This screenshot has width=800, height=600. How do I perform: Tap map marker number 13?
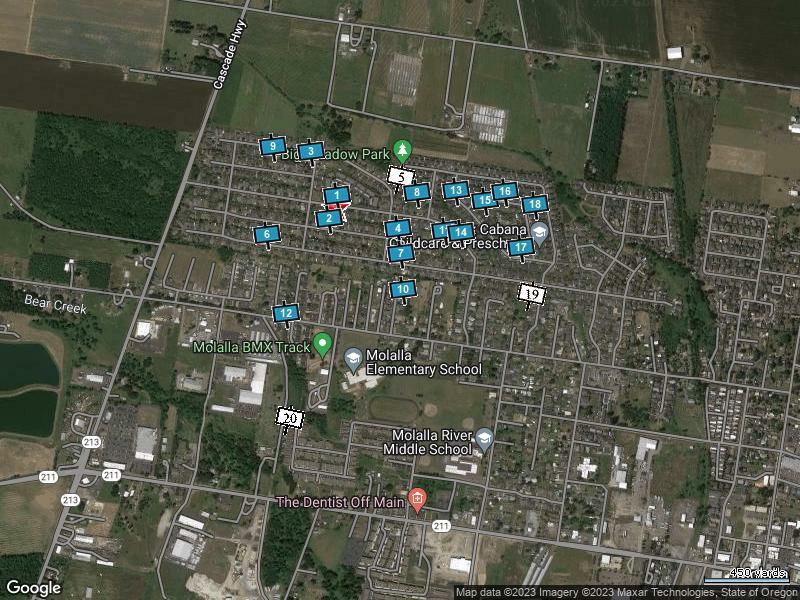coord(455,190)
